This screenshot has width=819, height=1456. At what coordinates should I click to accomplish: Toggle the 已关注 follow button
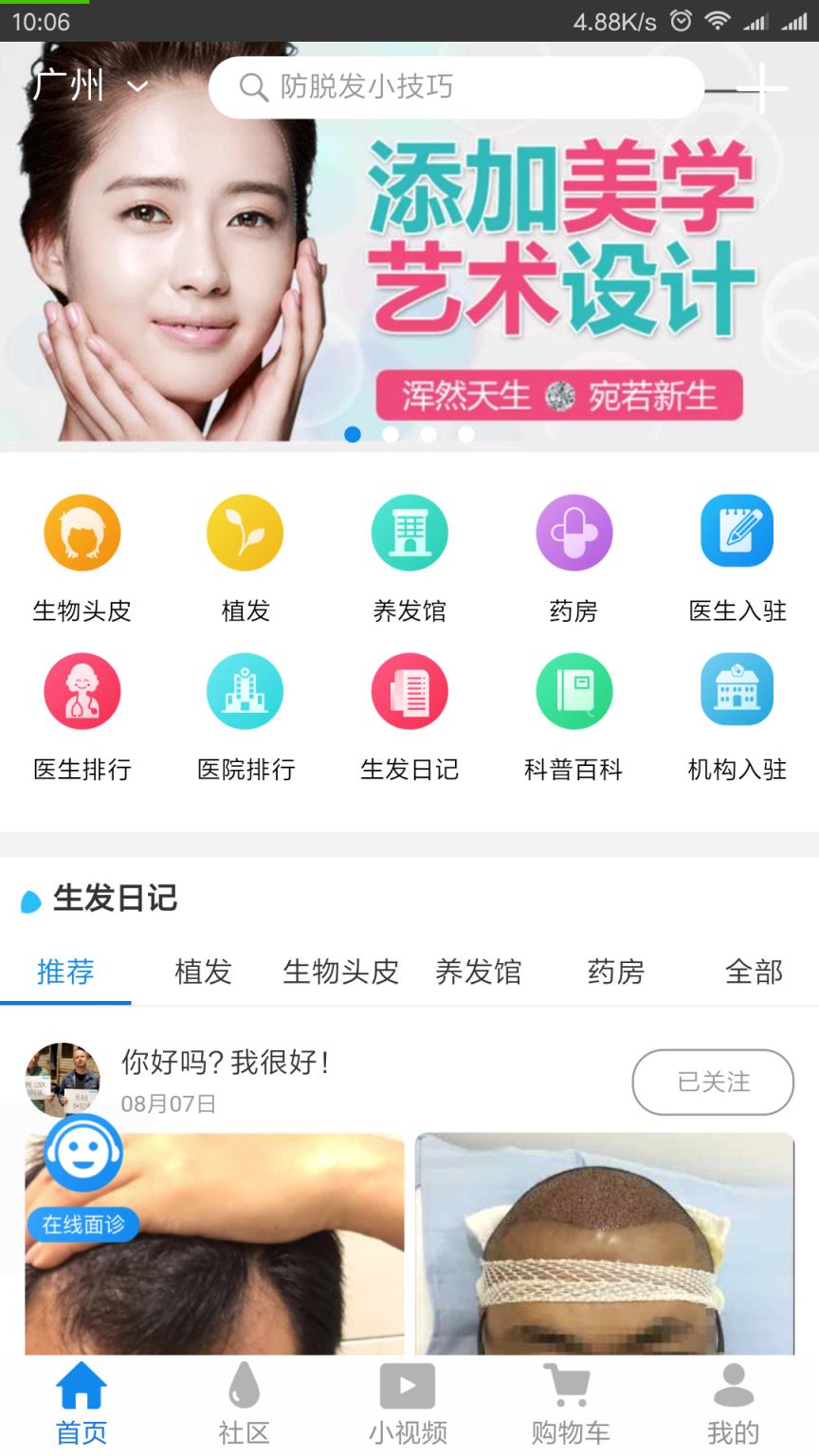pyautogui.click(x=713, y=1082)
